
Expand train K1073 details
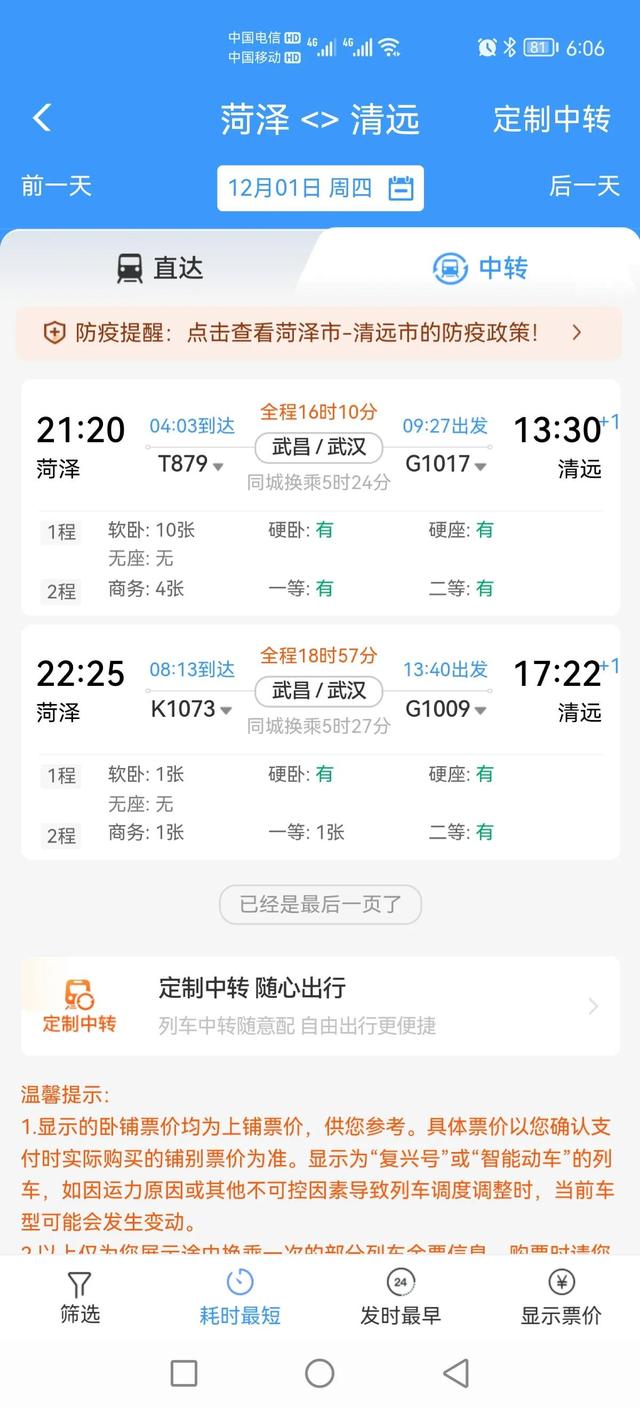pos(192,709)
